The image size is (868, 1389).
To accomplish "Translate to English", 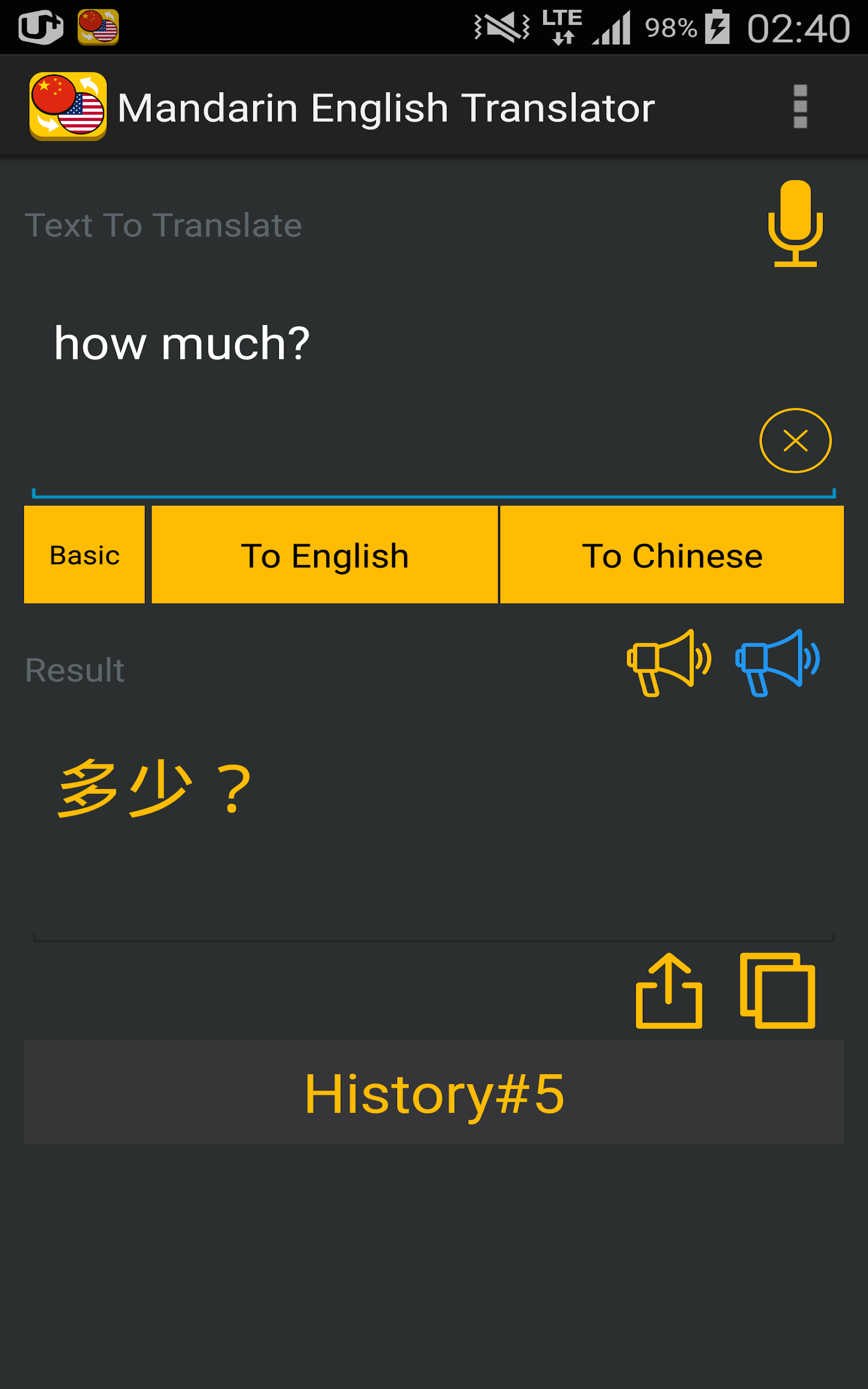I will [324, 555].
